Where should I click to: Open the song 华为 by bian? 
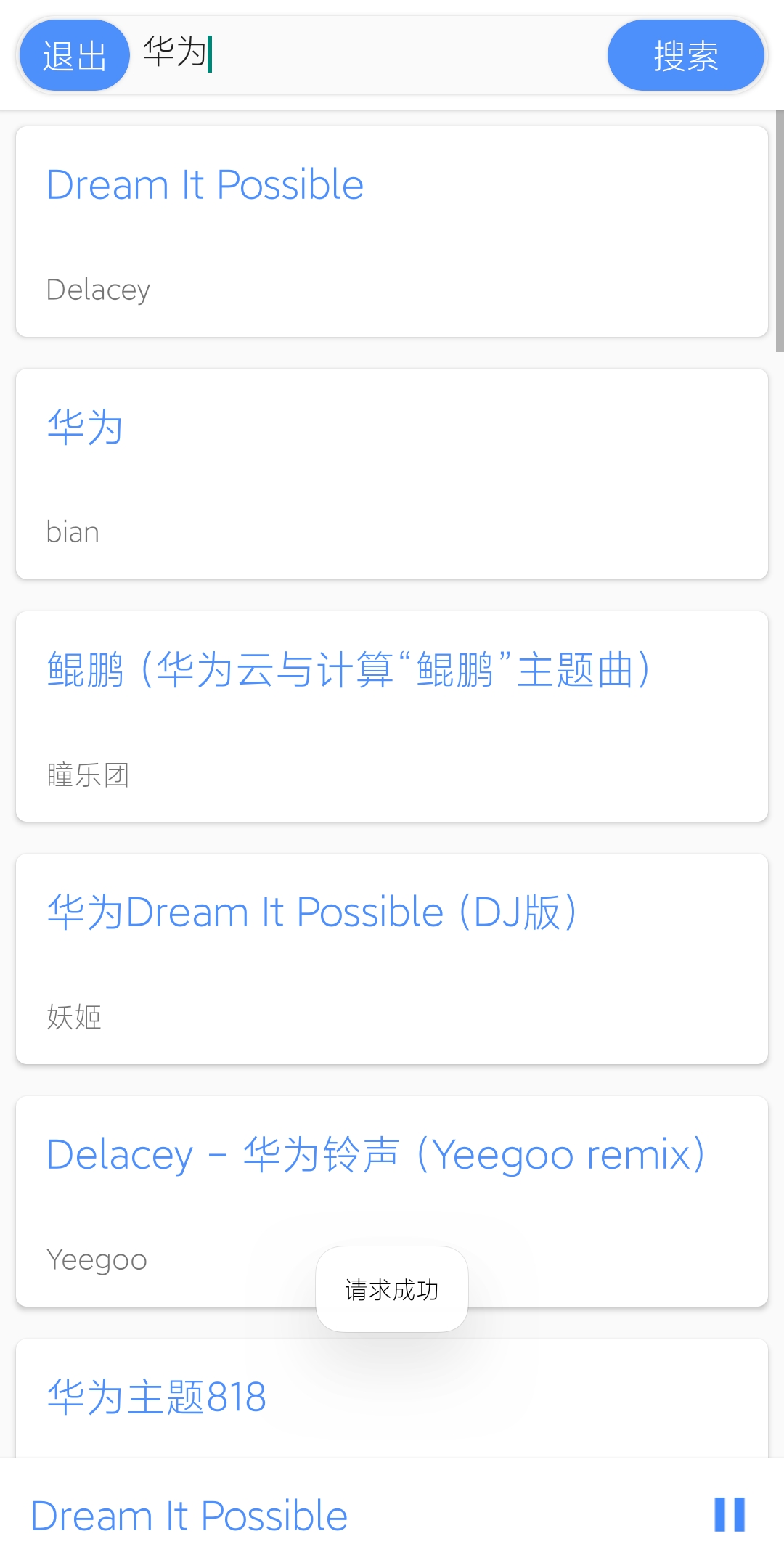click(x=392, y=474)
